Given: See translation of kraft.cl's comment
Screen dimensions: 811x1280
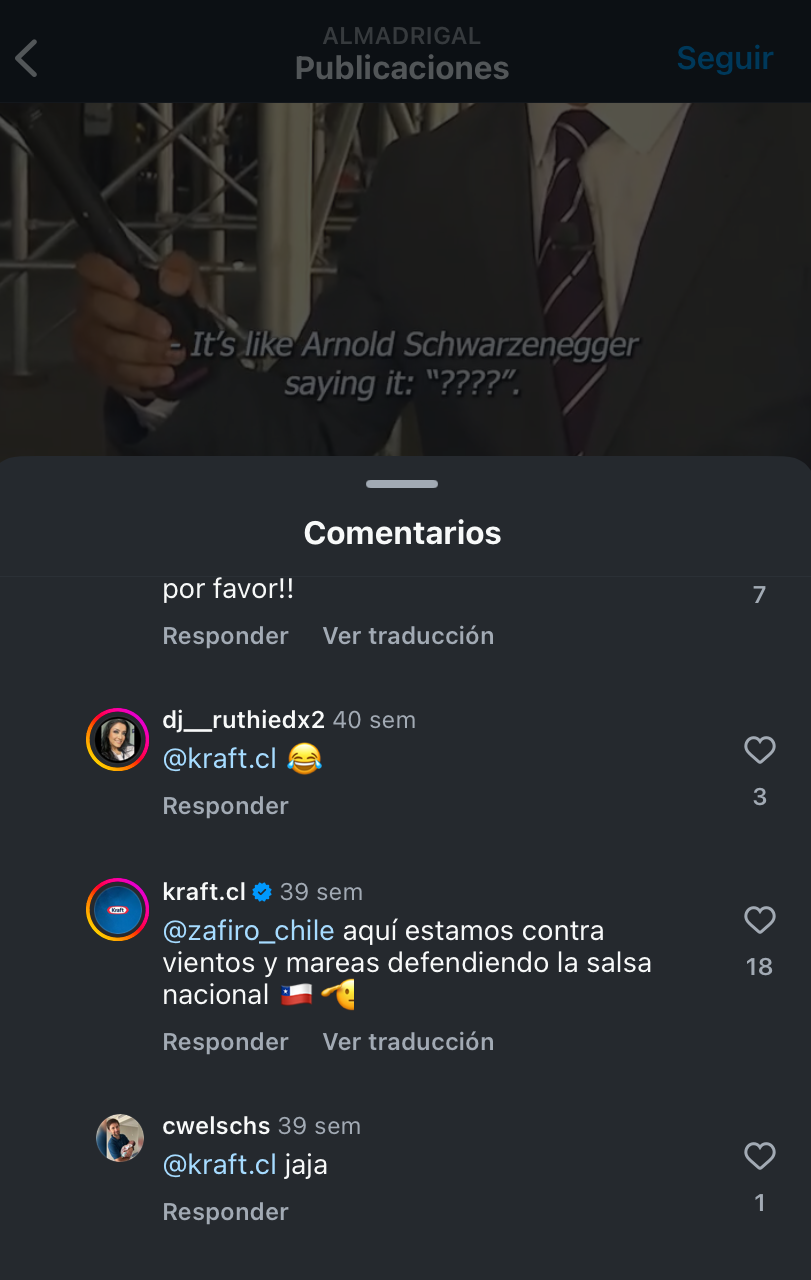Looking at the screenshot, I should [x=408, y=1042].
